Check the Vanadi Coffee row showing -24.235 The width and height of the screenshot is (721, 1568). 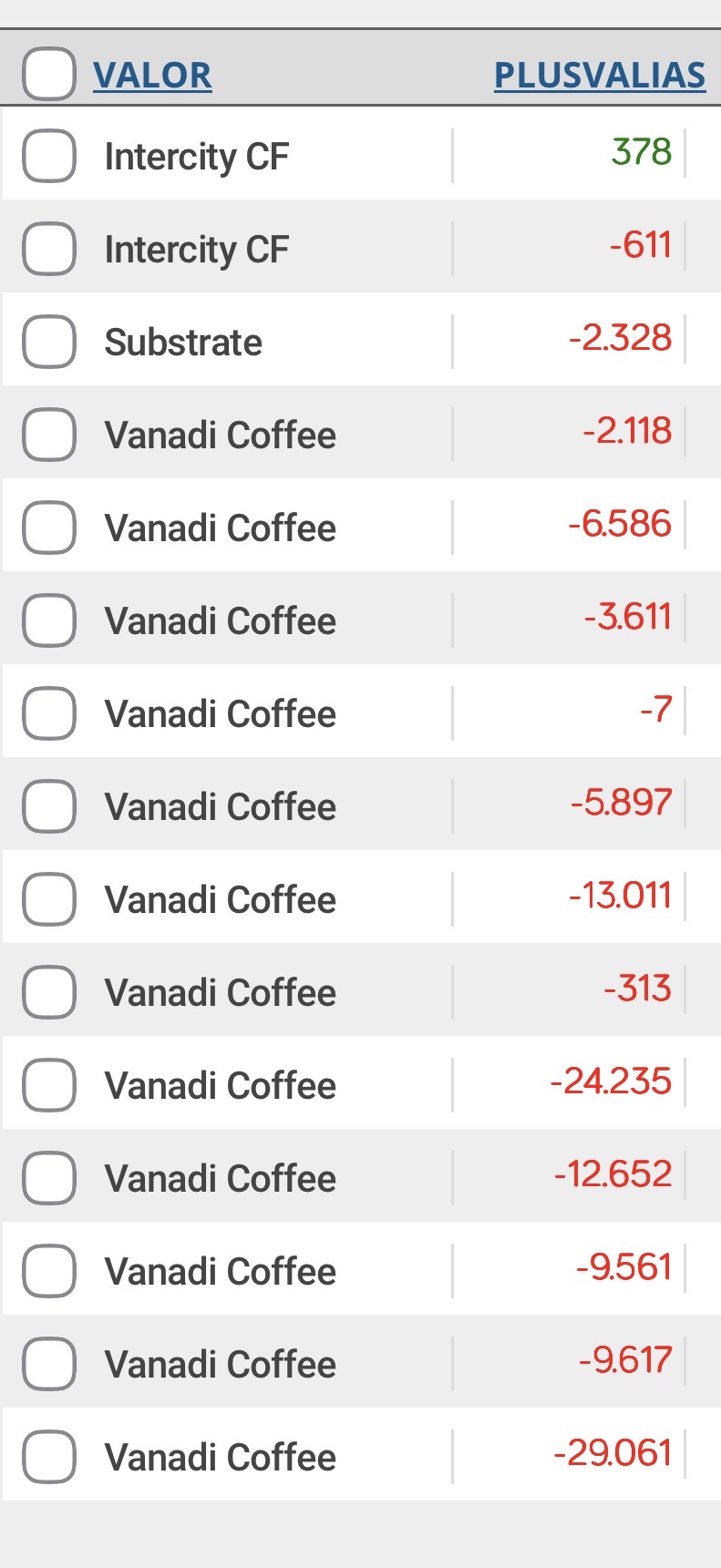tap(49, 1085)
